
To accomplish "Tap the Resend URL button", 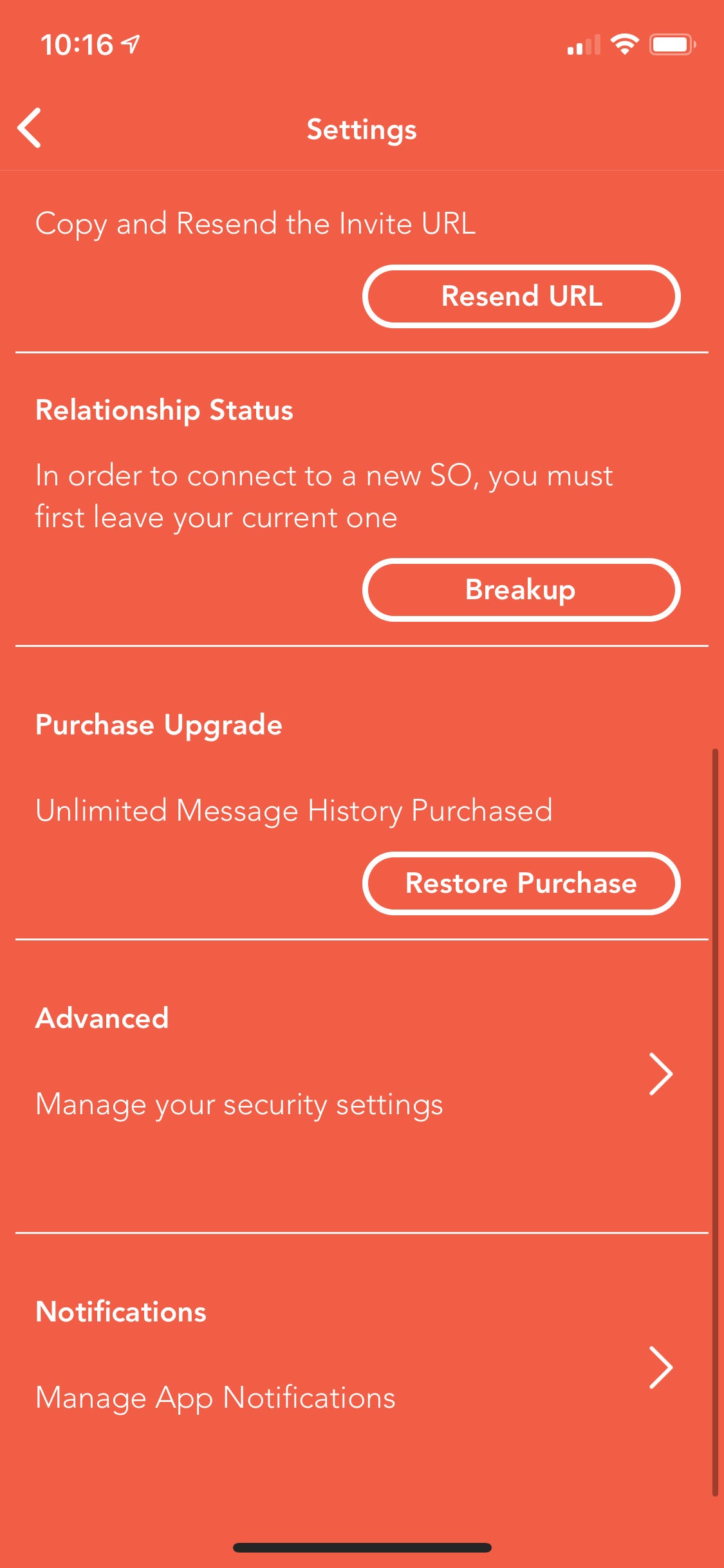I will pos(521,297).
